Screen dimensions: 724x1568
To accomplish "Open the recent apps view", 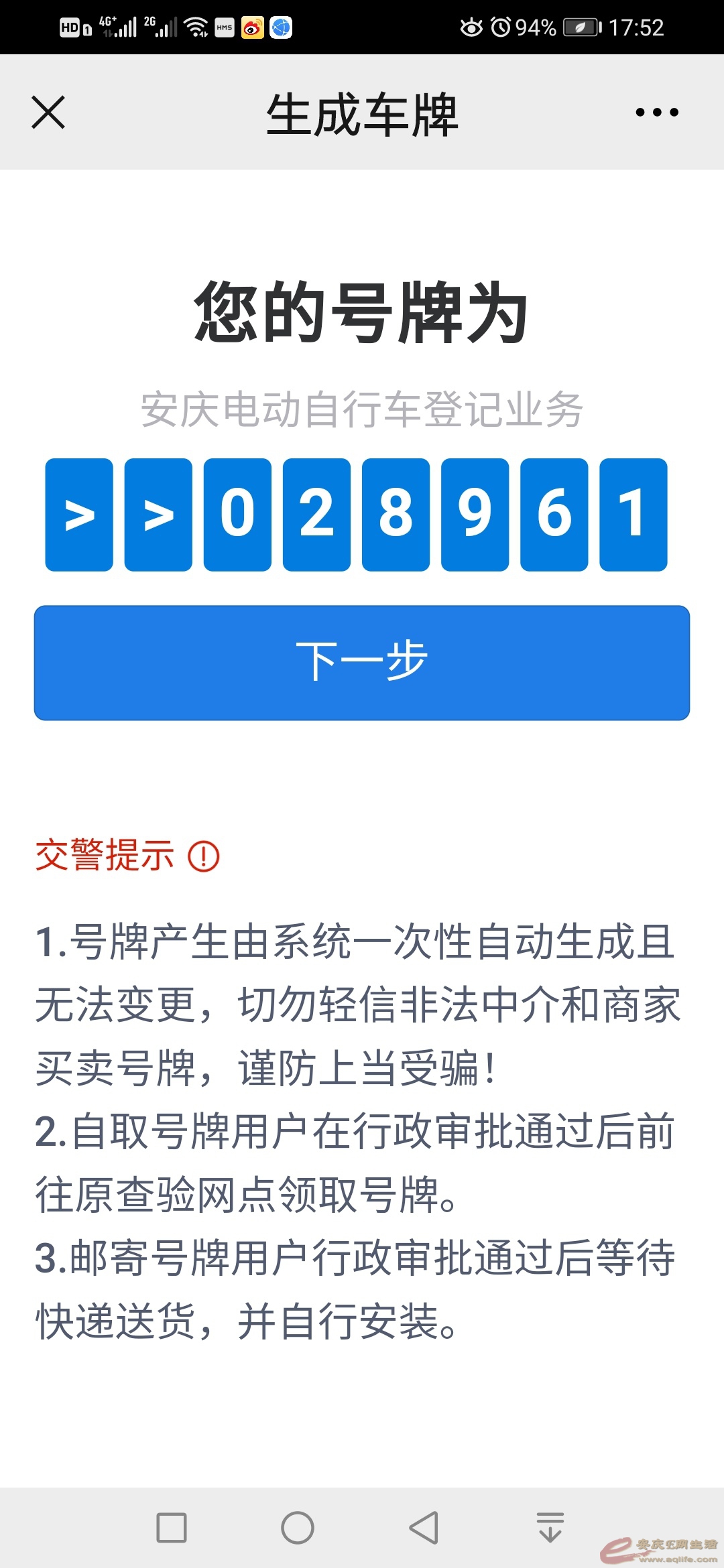I will pos(172,1528).
